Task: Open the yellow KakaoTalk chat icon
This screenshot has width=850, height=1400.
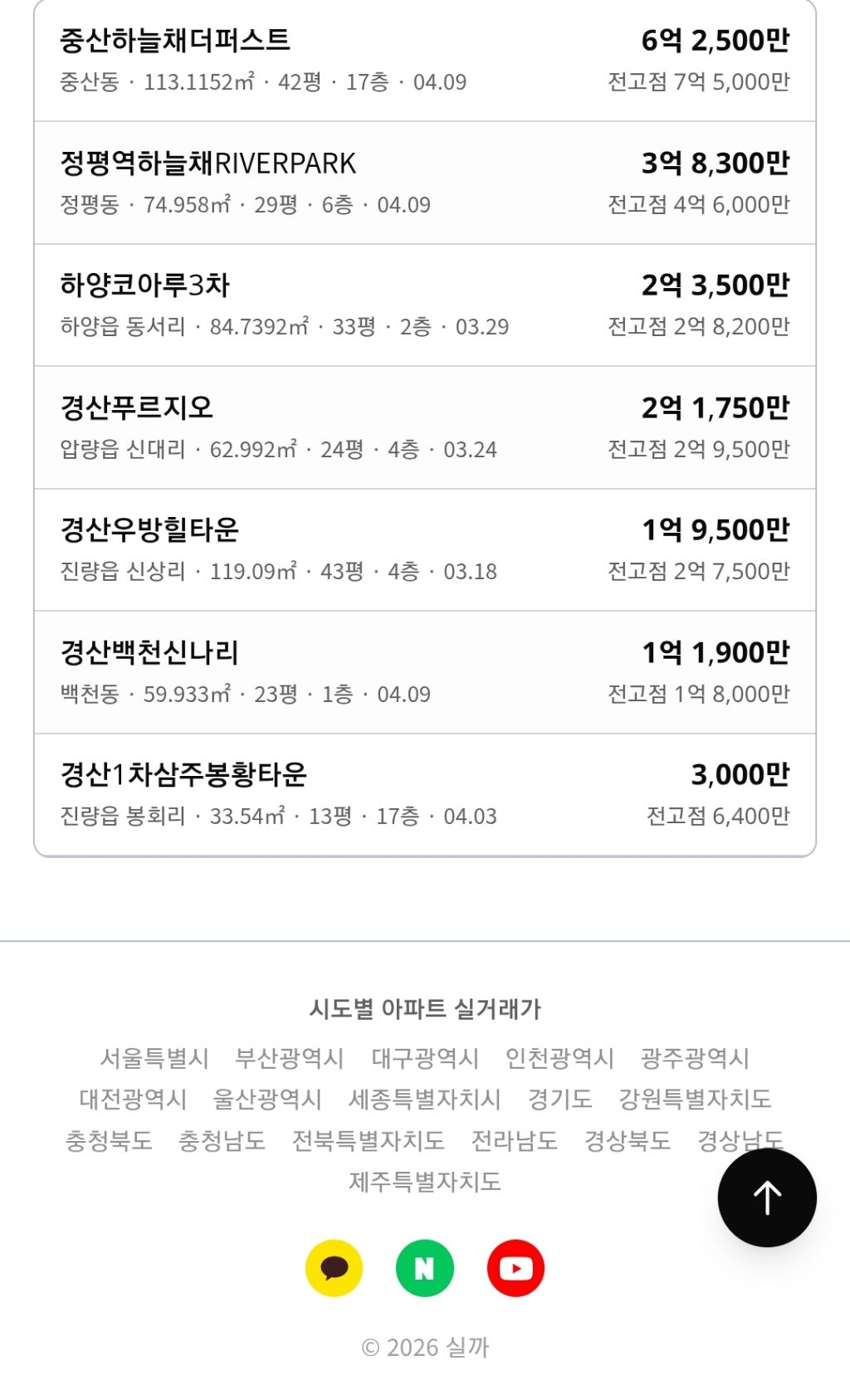Action: (334, 1268)
